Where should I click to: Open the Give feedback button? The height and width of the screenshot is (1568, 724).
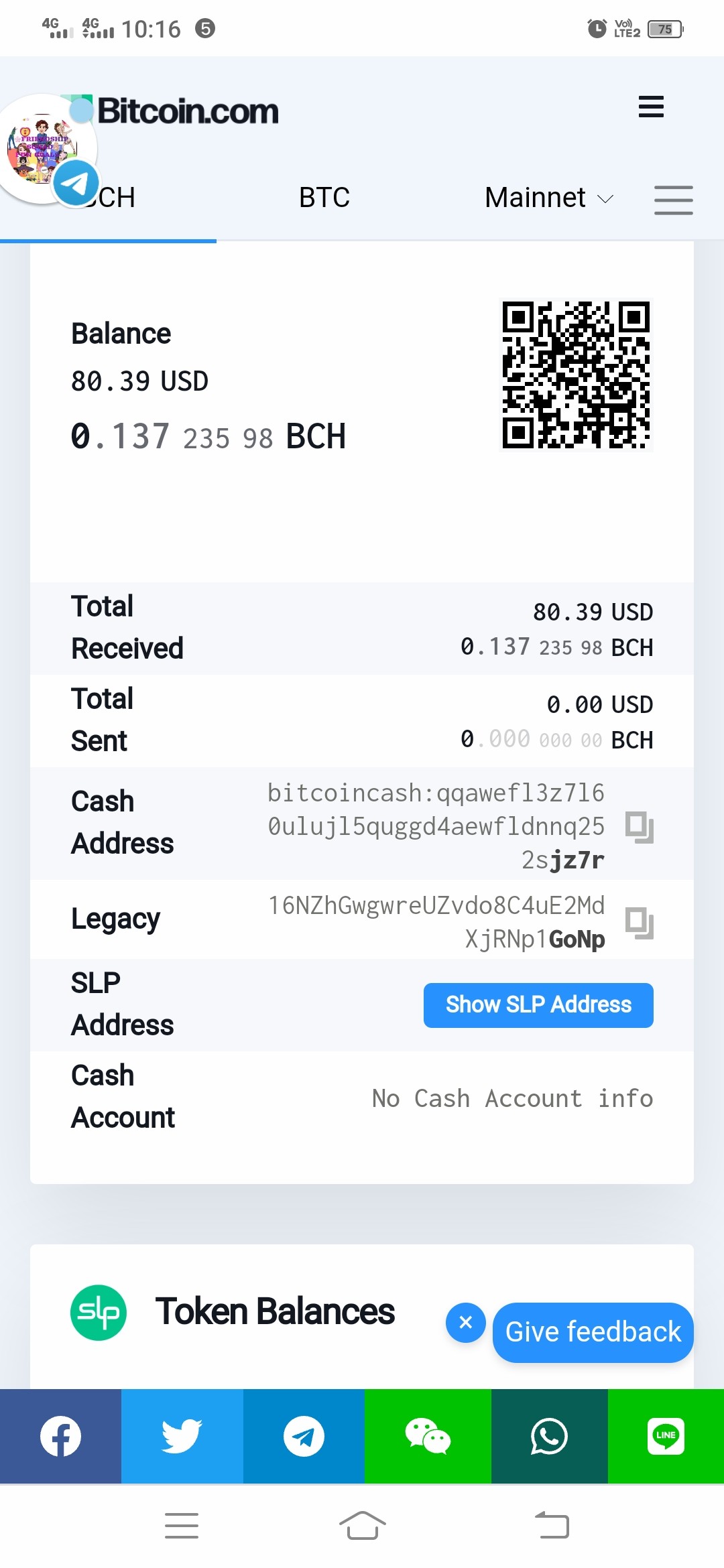593,1332
